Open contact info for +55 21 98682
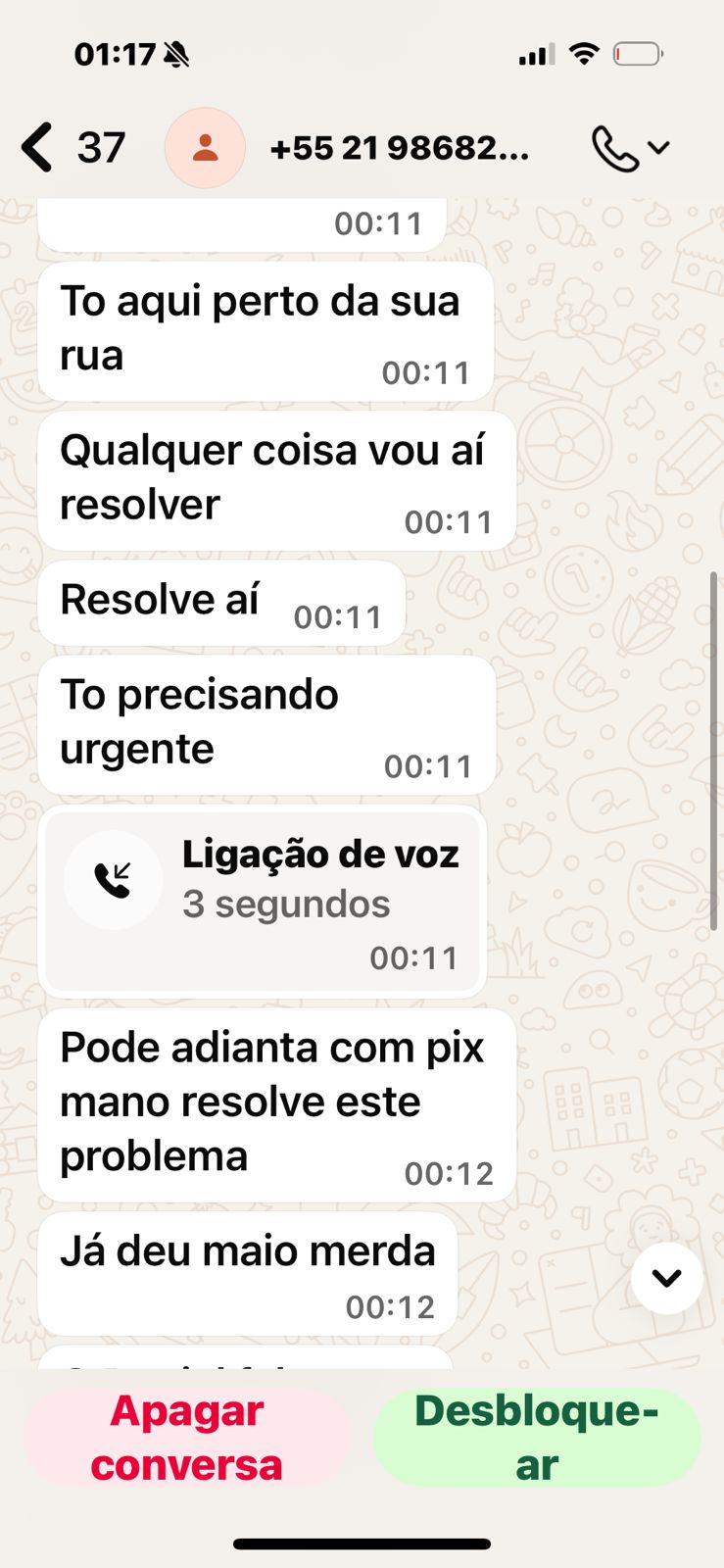724x1568 pixels. tap(399, 148)
